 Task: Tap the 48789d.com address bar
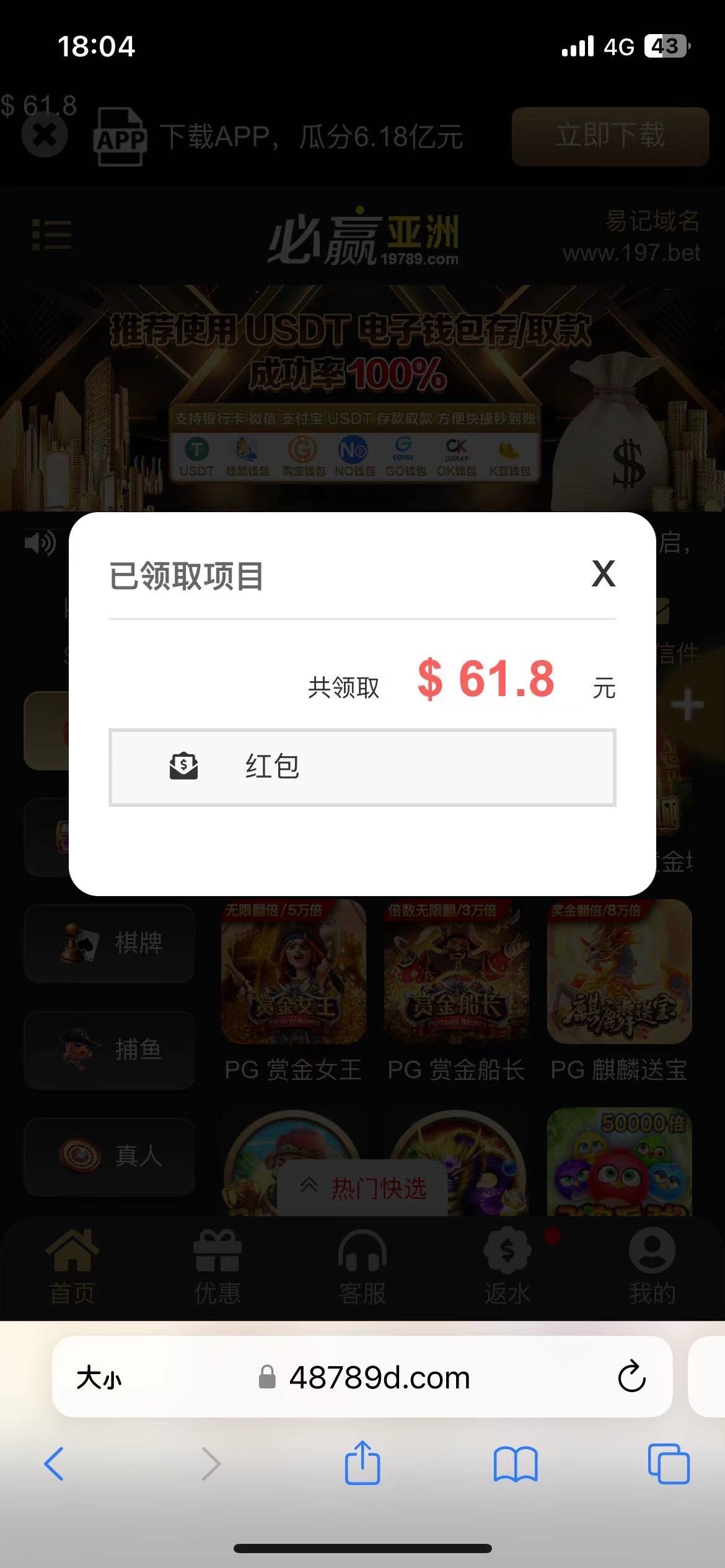click(x=378, y=1377)
